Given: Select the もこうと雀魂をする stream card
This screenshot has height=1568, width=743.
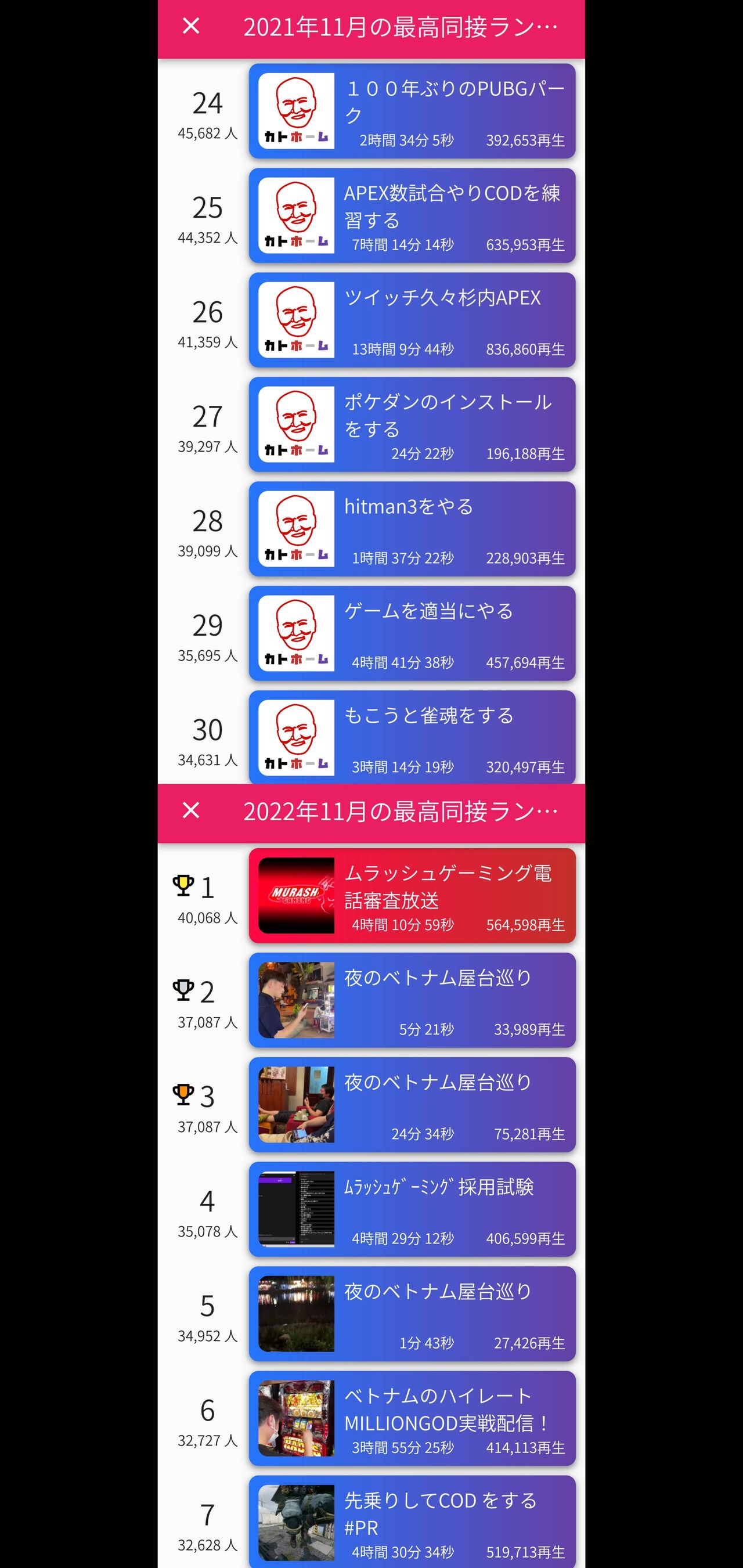Looking at the screenshot, I should point(412,737).
